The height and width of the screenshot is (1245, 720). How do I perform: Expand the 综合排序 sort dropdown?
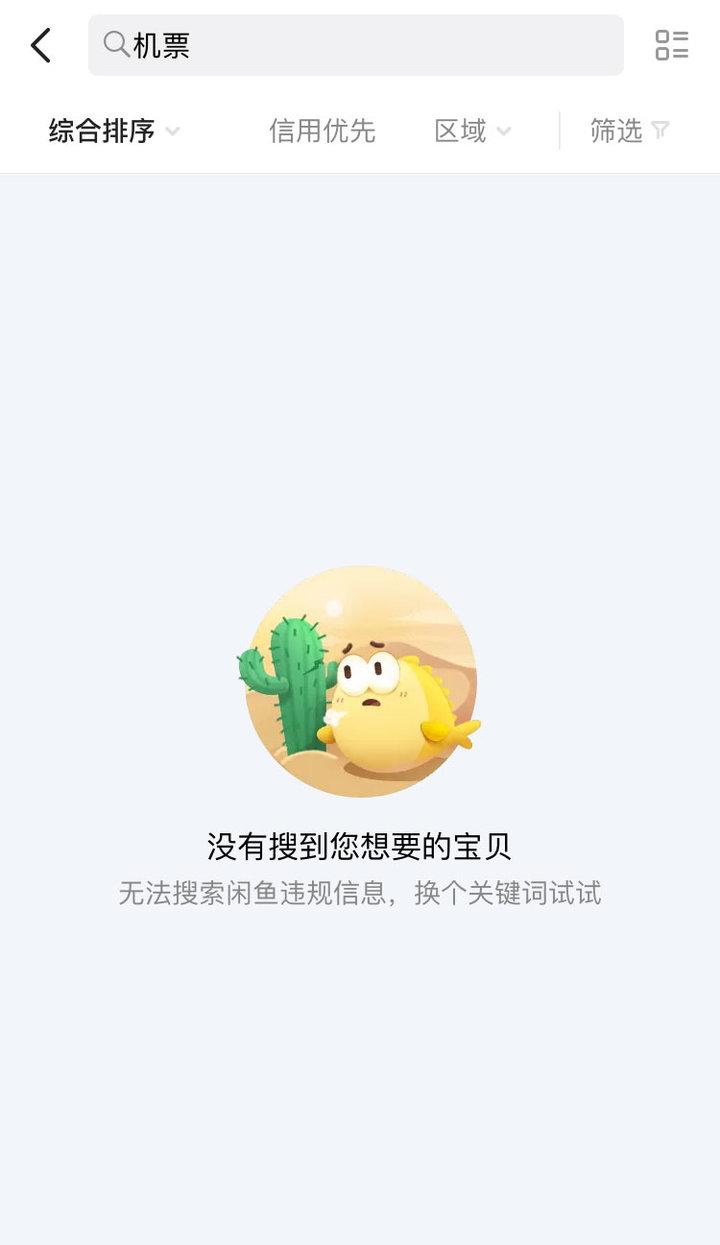pyautogui.click(x=114, y=131)
